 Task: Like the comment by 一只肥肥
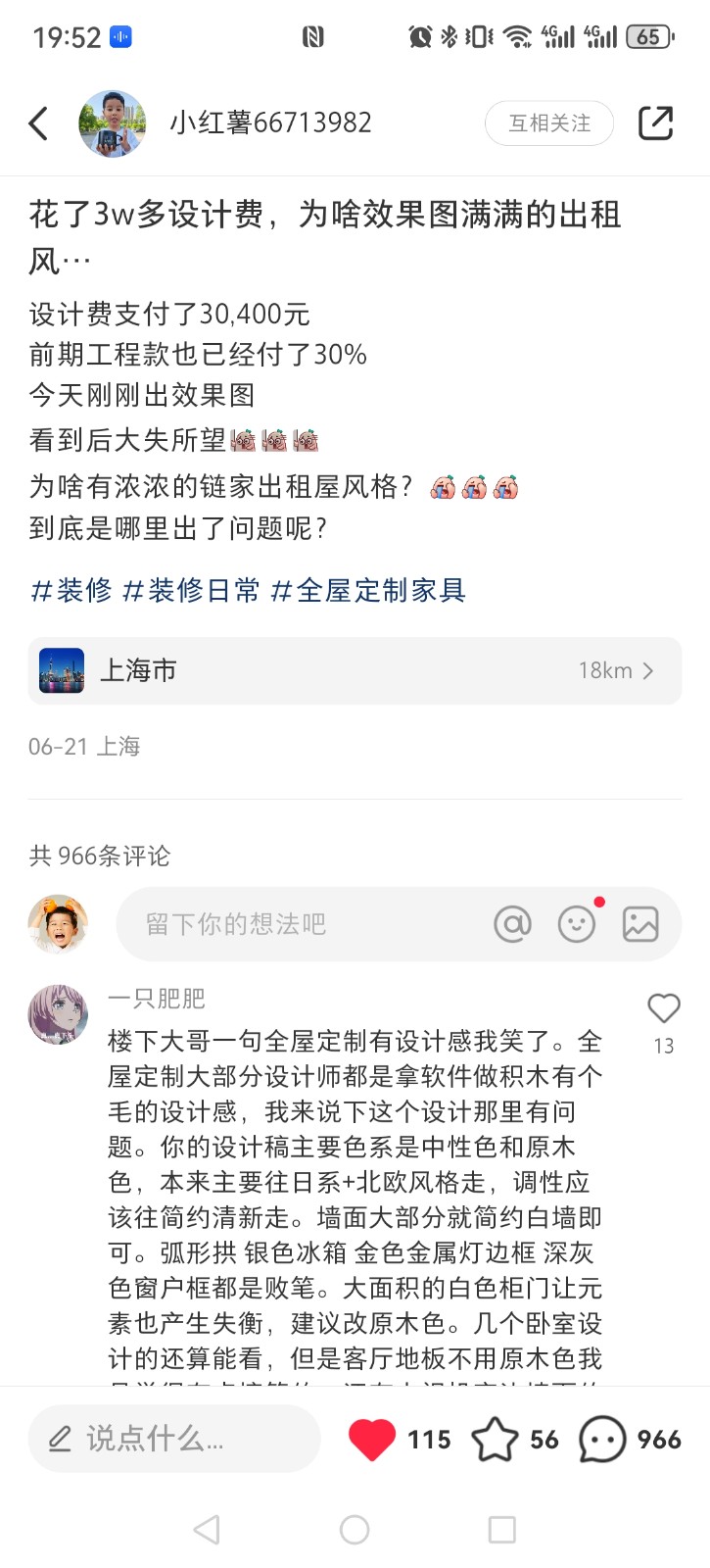[x=664, y=1009]
